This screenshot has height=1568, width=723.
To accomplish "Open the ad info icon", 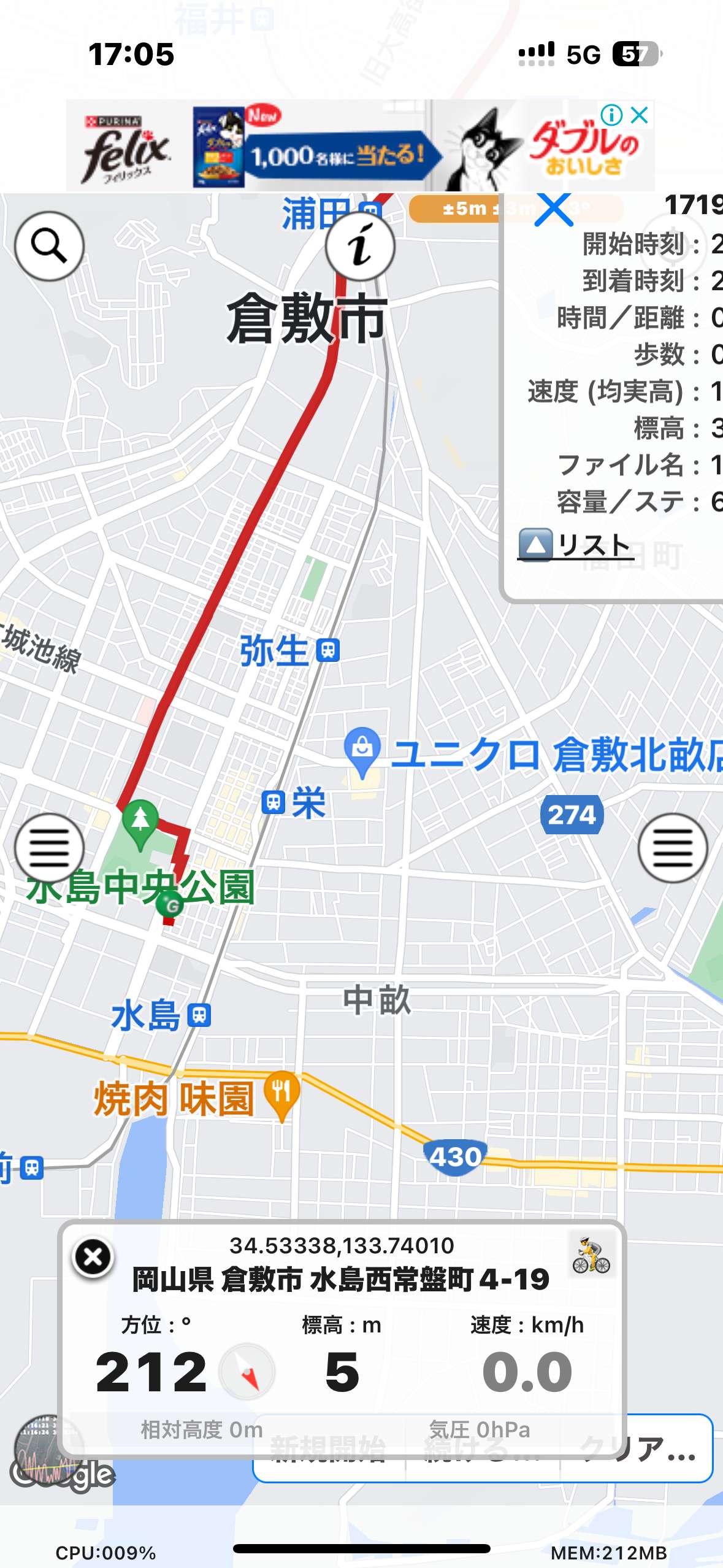I will [x=611, y=115].
